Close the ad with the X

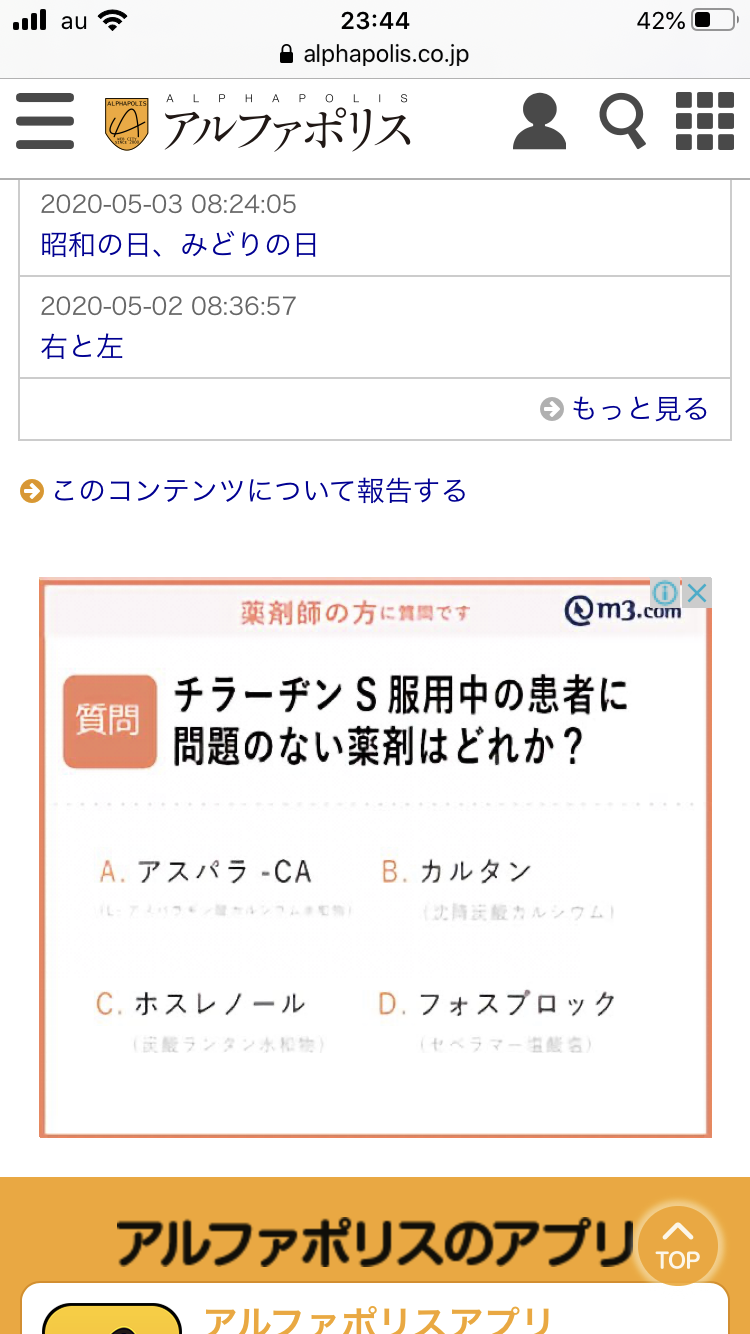[697, 593]
